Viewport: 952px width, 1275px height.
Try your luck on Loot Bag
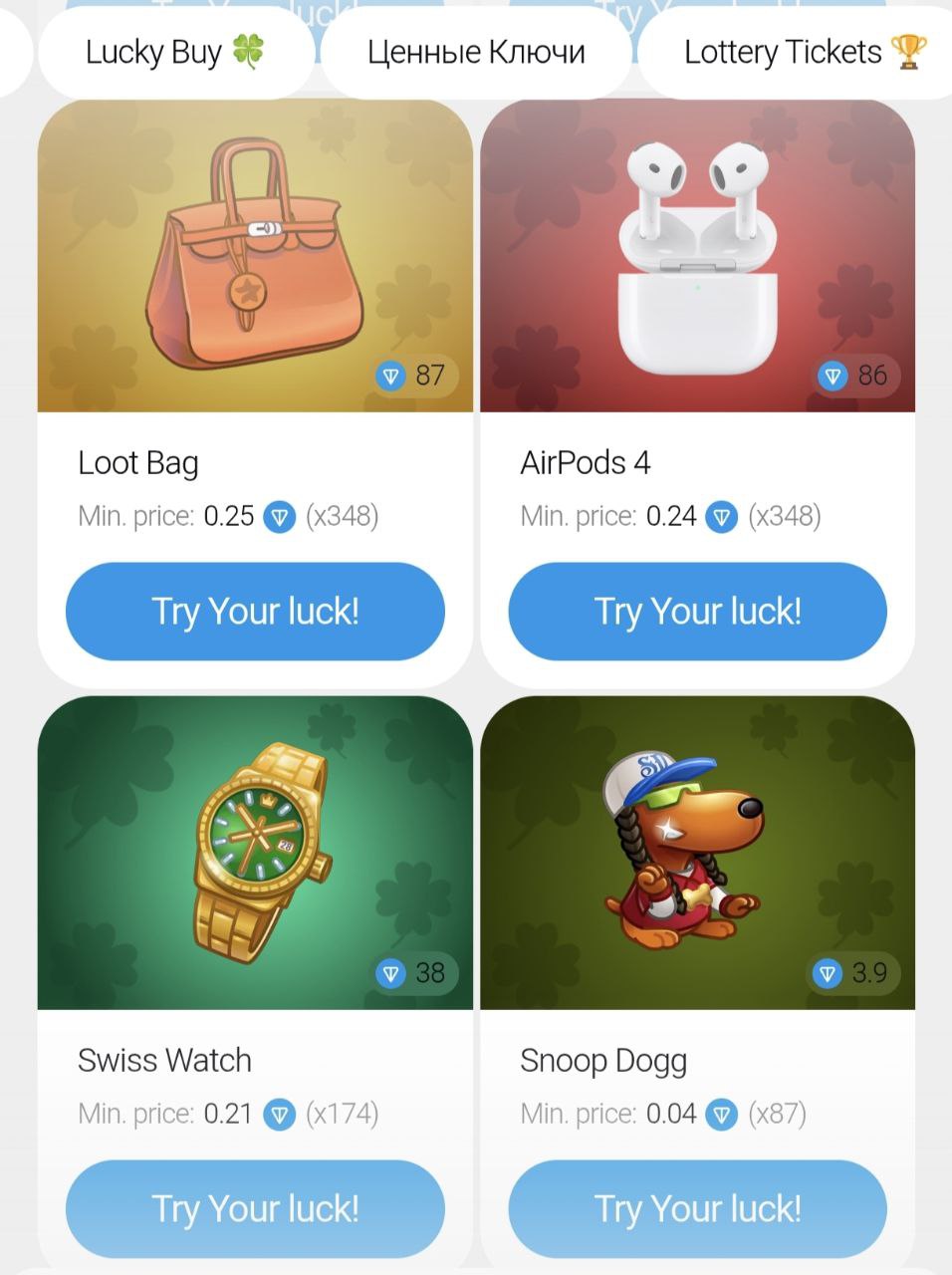pyautogui.click(x=255, y=611)
